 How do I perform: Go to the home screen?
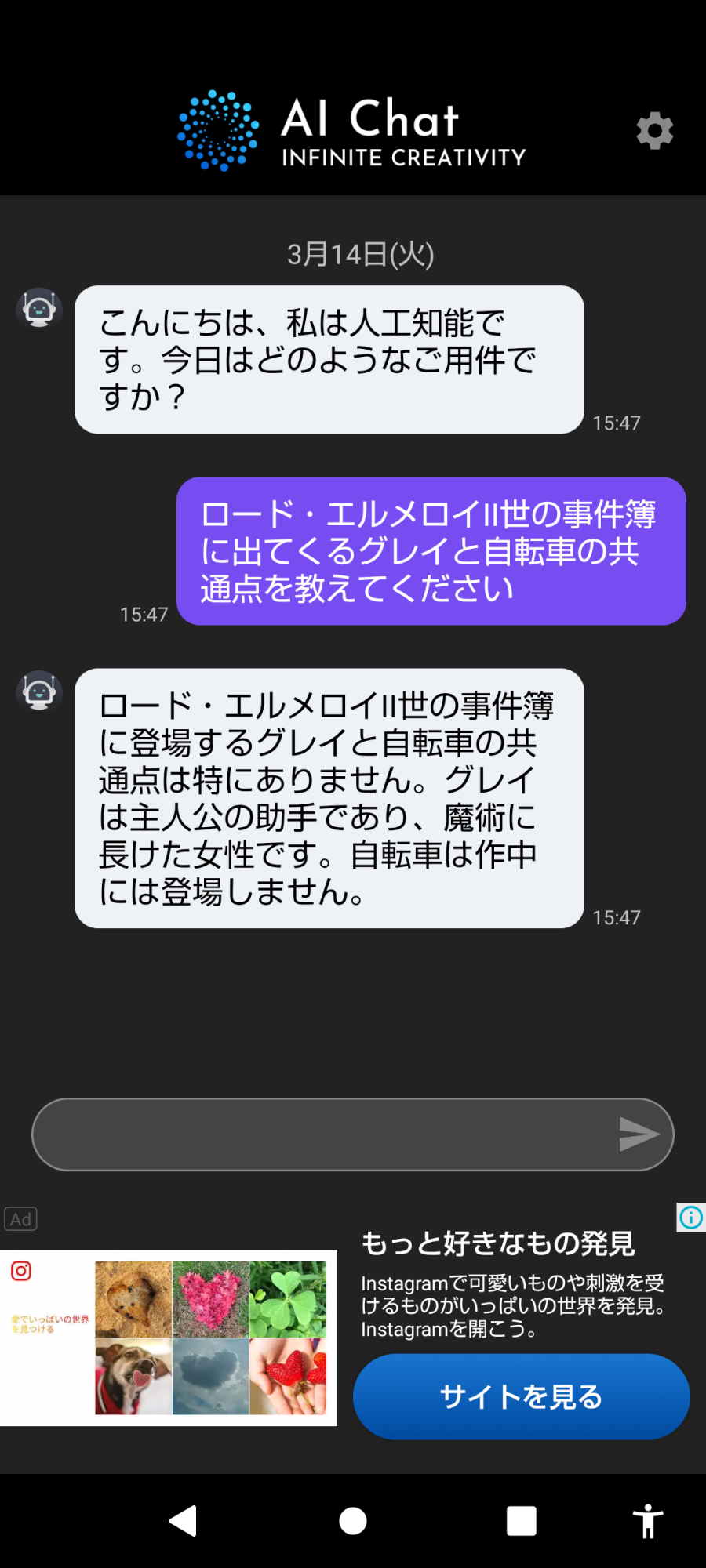pos(353,1521)
